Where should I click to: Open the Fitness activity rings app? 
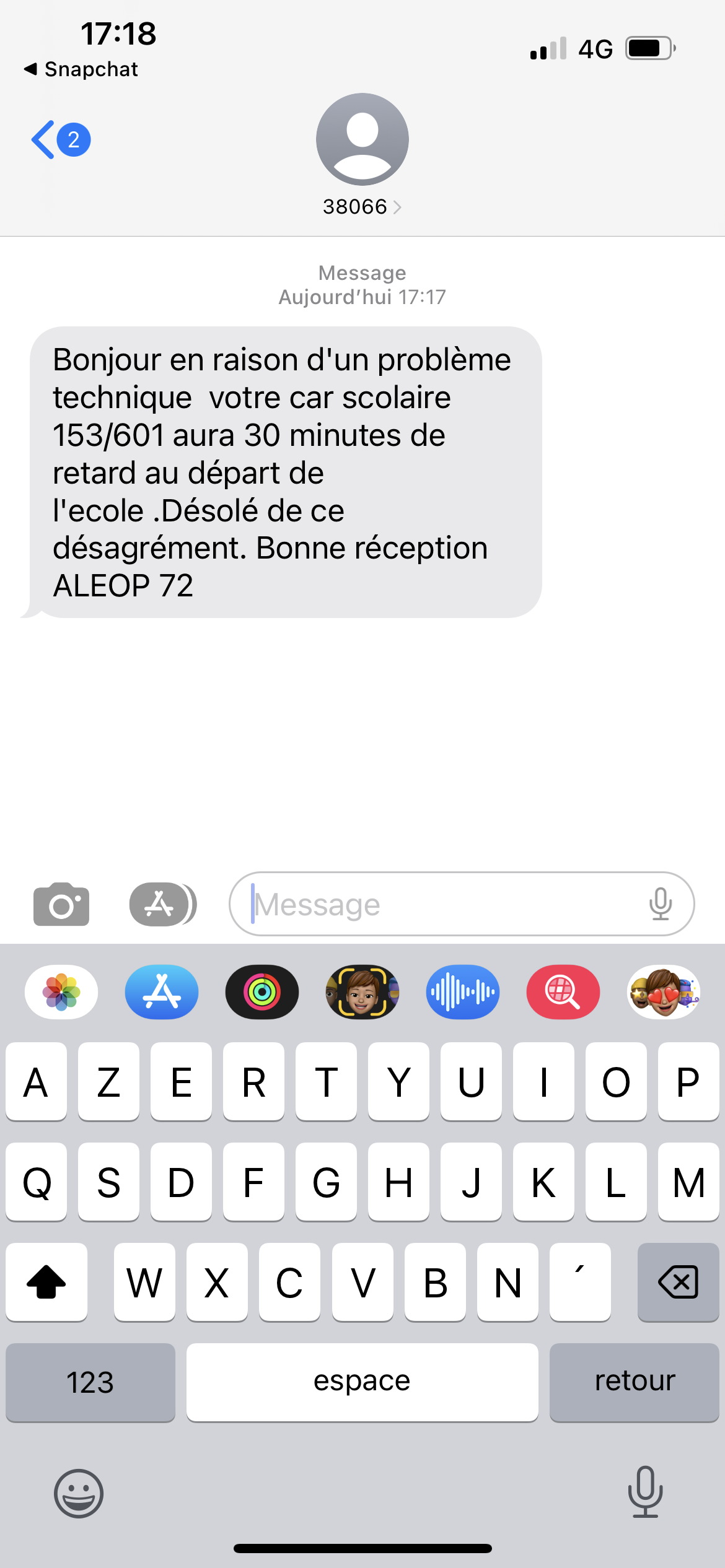(x=262, y=992)
